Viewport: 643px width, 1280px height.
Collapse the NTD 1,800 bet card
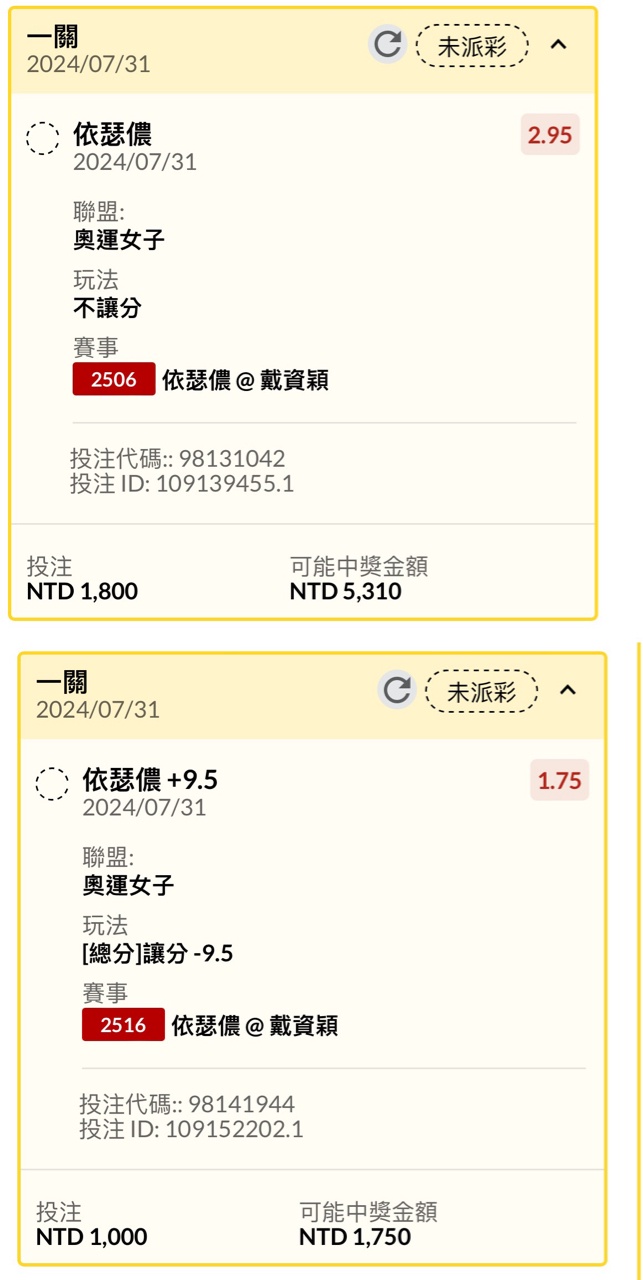559,45
